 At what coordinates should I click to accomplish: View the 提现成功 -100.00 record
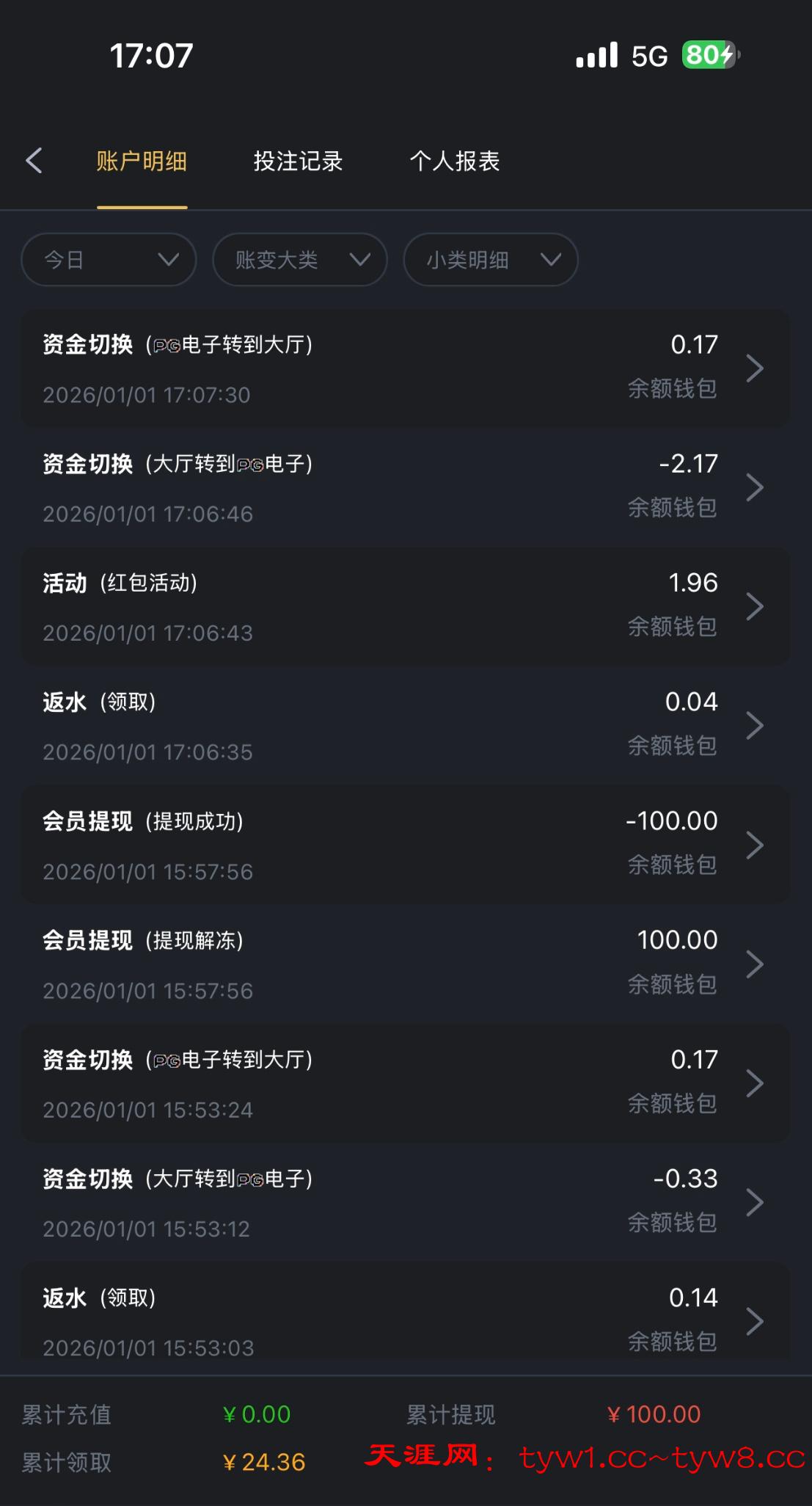405,845
